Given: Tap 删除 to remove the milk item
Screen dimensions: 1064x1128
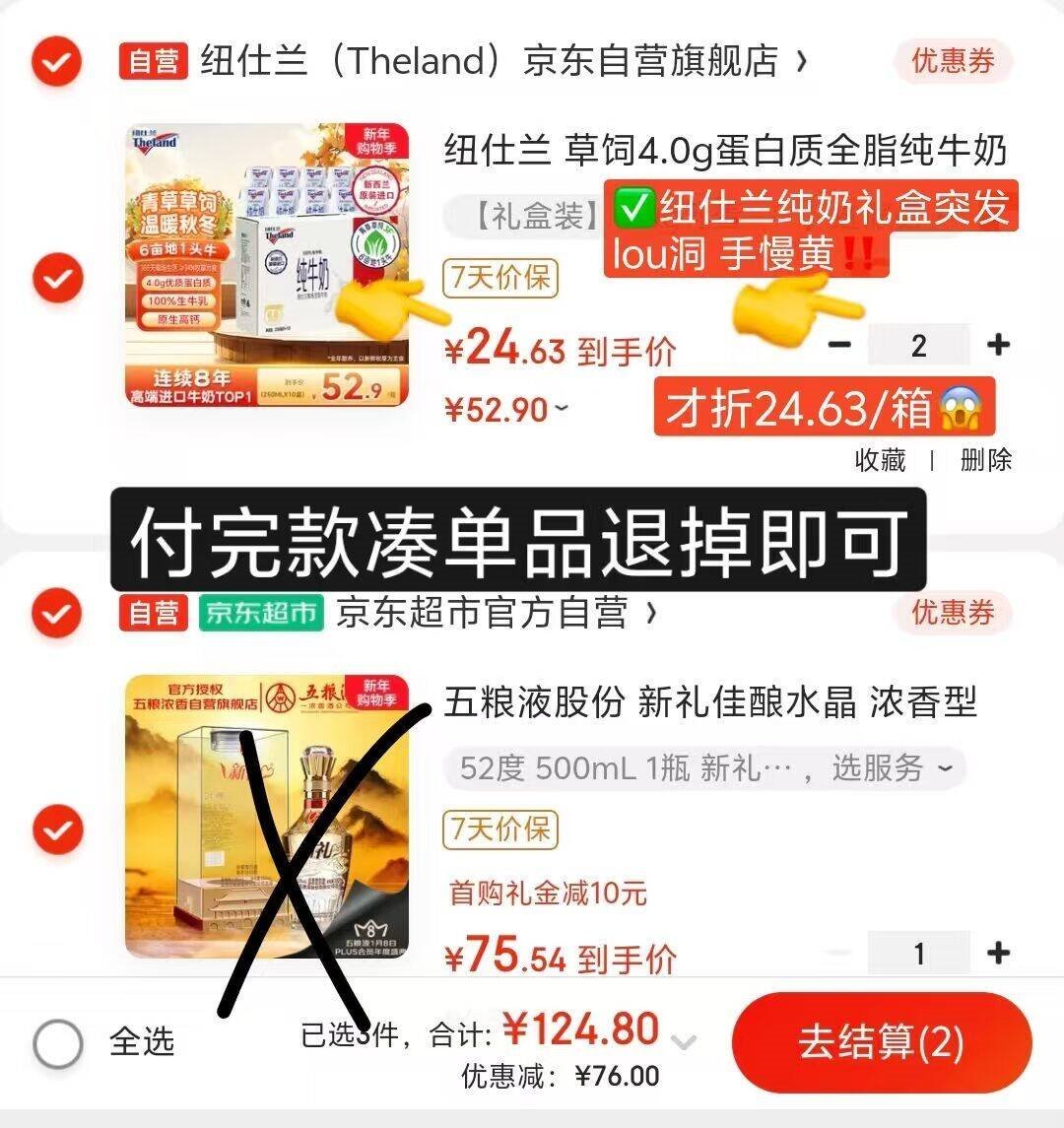Looking at the screenshot, I should point(985,460).
